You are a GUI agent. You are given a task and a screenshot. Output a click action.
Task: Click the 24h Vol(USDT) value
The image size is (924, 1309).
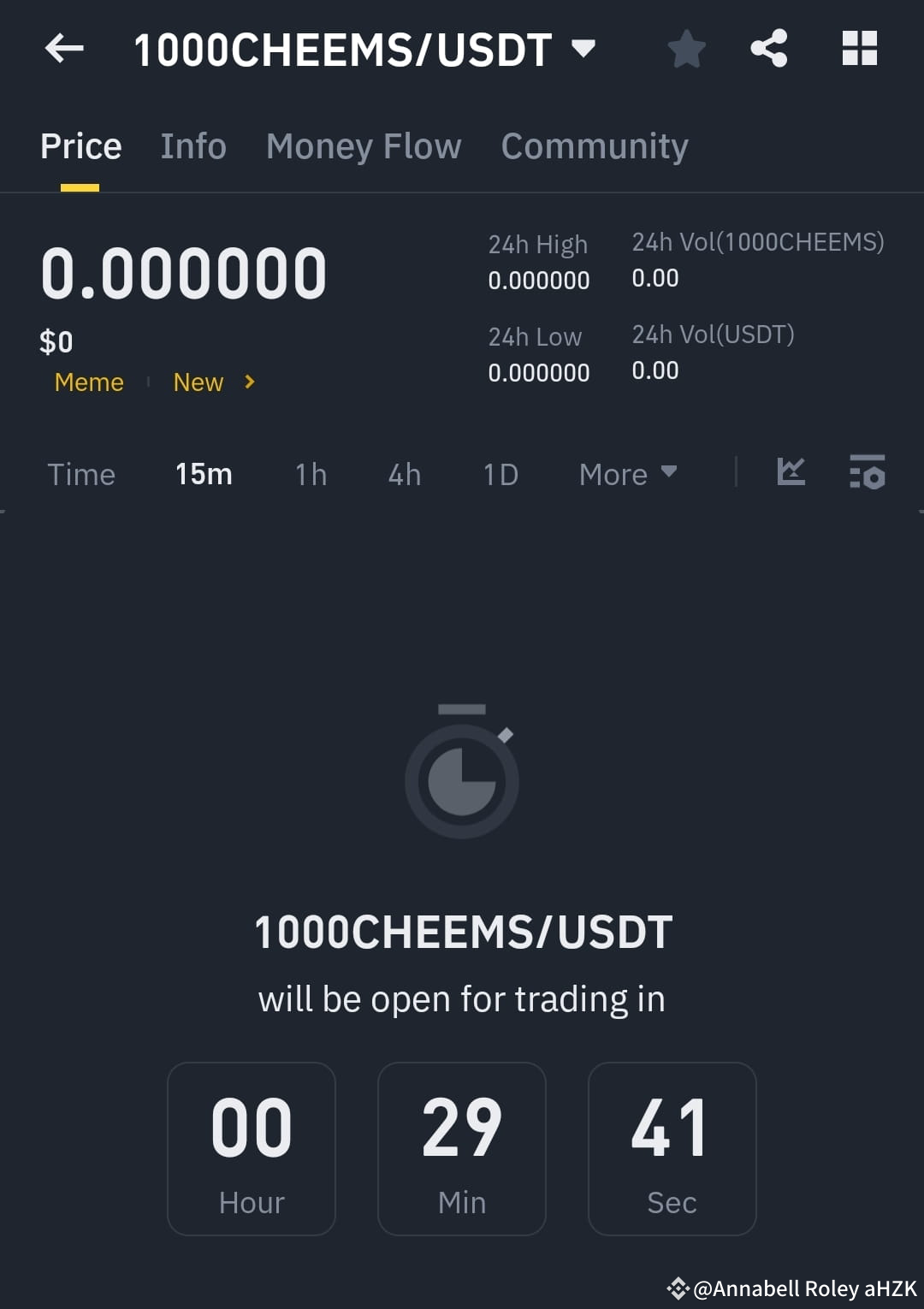654,370
